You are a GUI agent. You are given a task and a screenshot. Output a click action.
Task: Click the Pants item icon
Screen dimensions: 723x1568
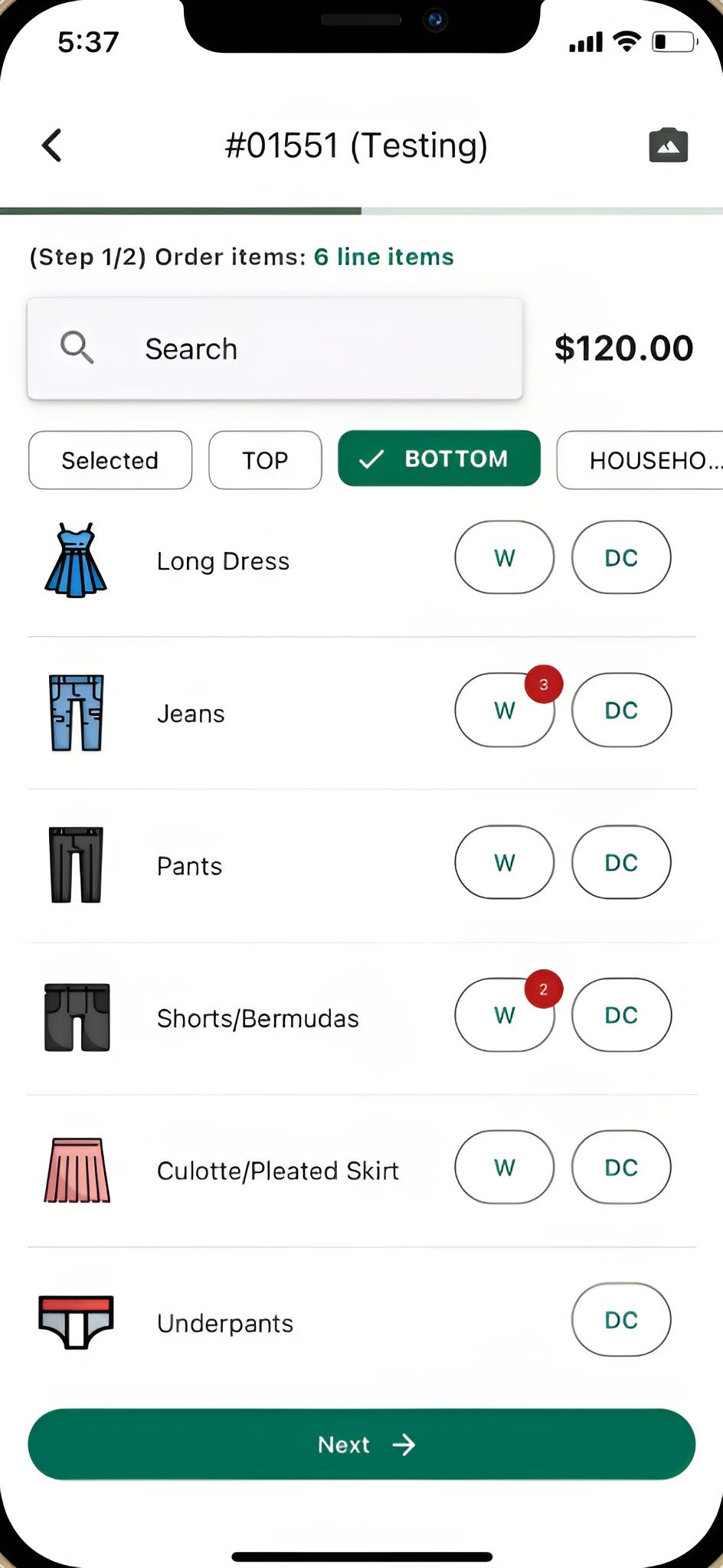pos(76,864)
